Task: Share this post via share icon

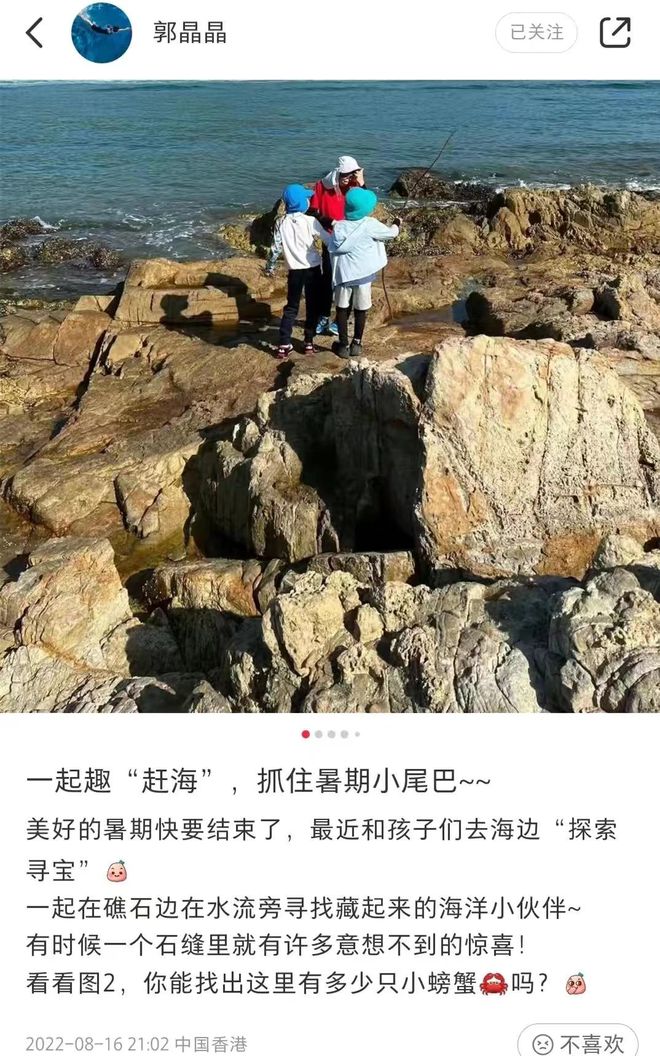Action: pos(615,33)
